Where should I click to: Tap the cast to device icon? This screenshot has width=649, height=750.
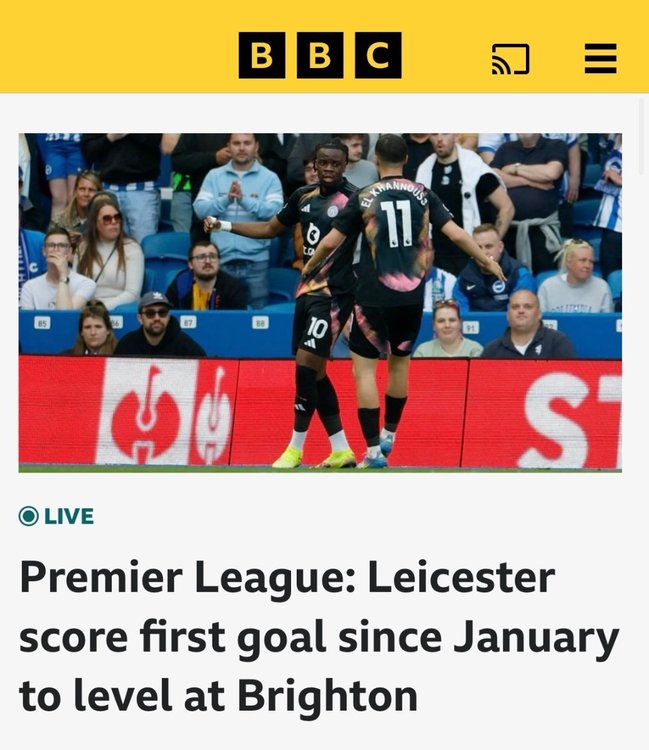click(x=510, y=59)
